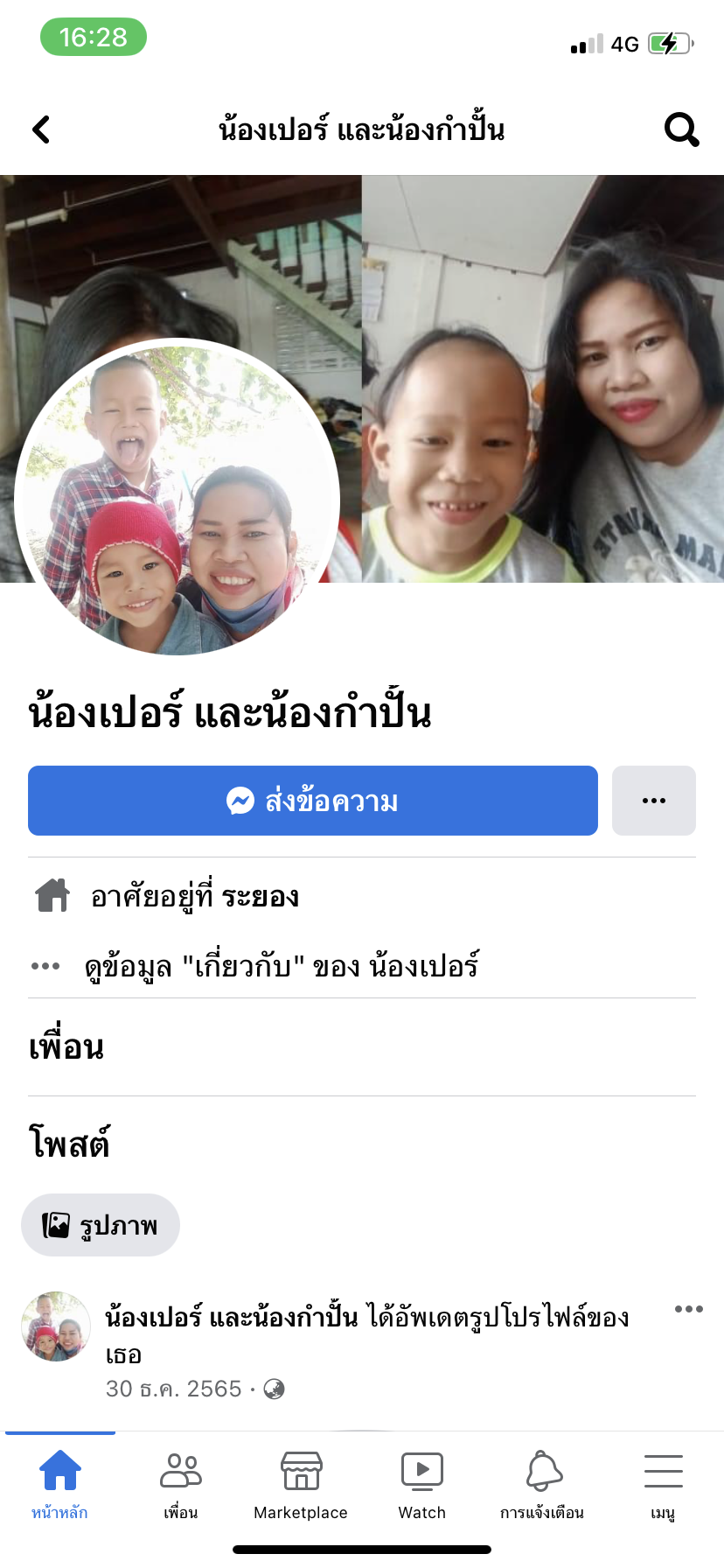
Task: Open the more options button beside ส่งข้อความ
Action: pyautogui.click(x=653, y=801)
